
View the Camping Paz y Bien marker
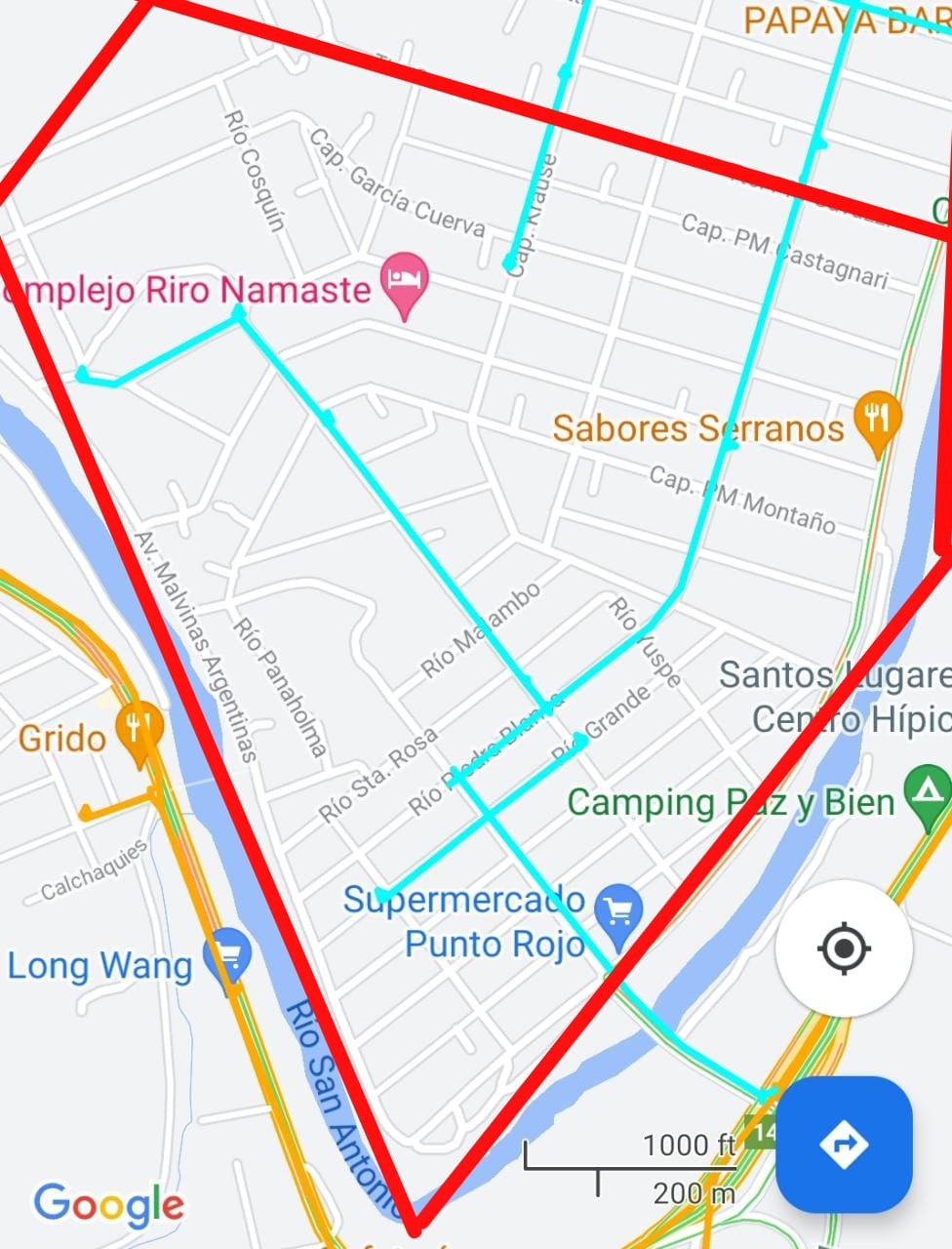(926, 792)
